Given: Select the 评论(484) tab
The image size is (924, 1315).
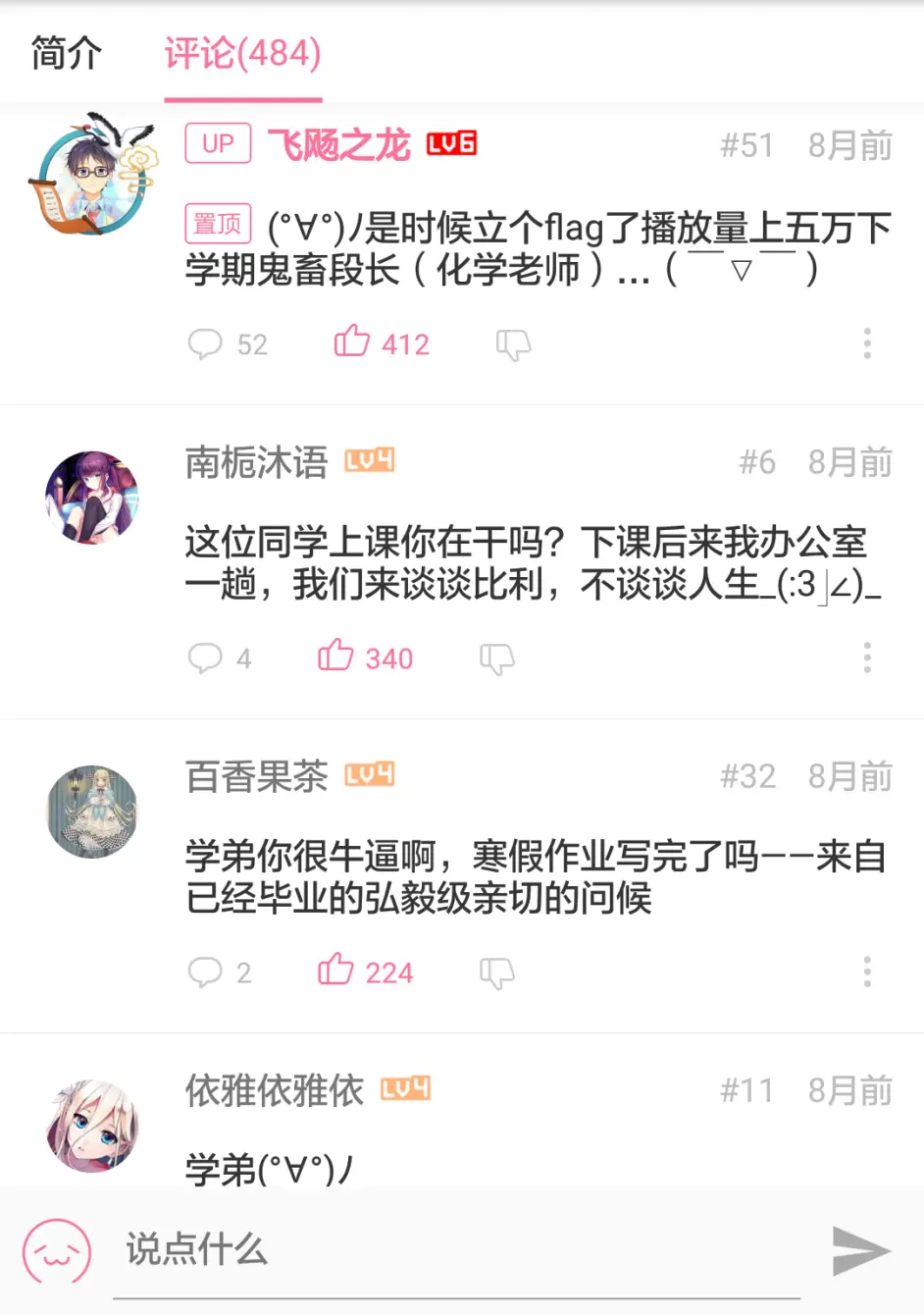Looking at the screenshot, I should [x=242, y=53].
